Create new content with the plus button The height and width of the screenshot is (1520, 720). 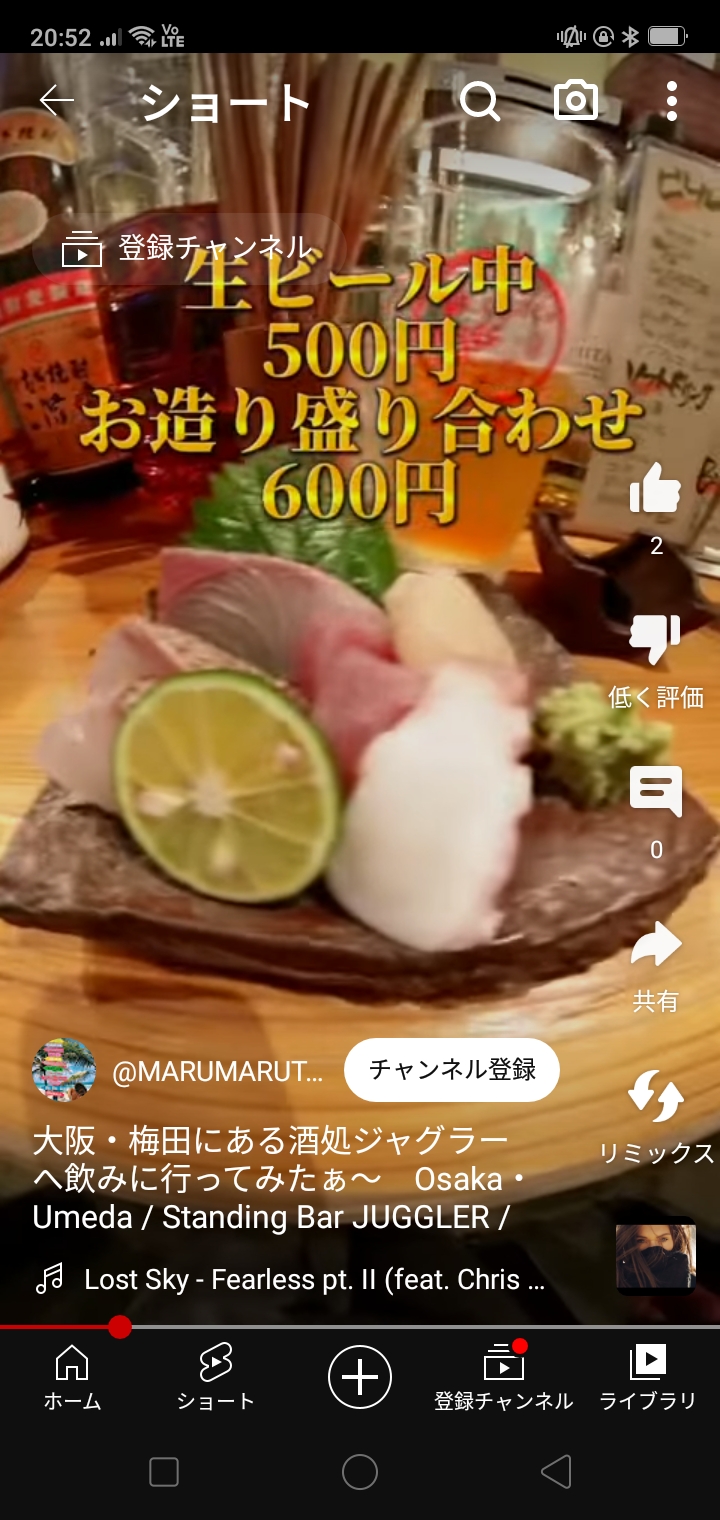(360, 1377)
